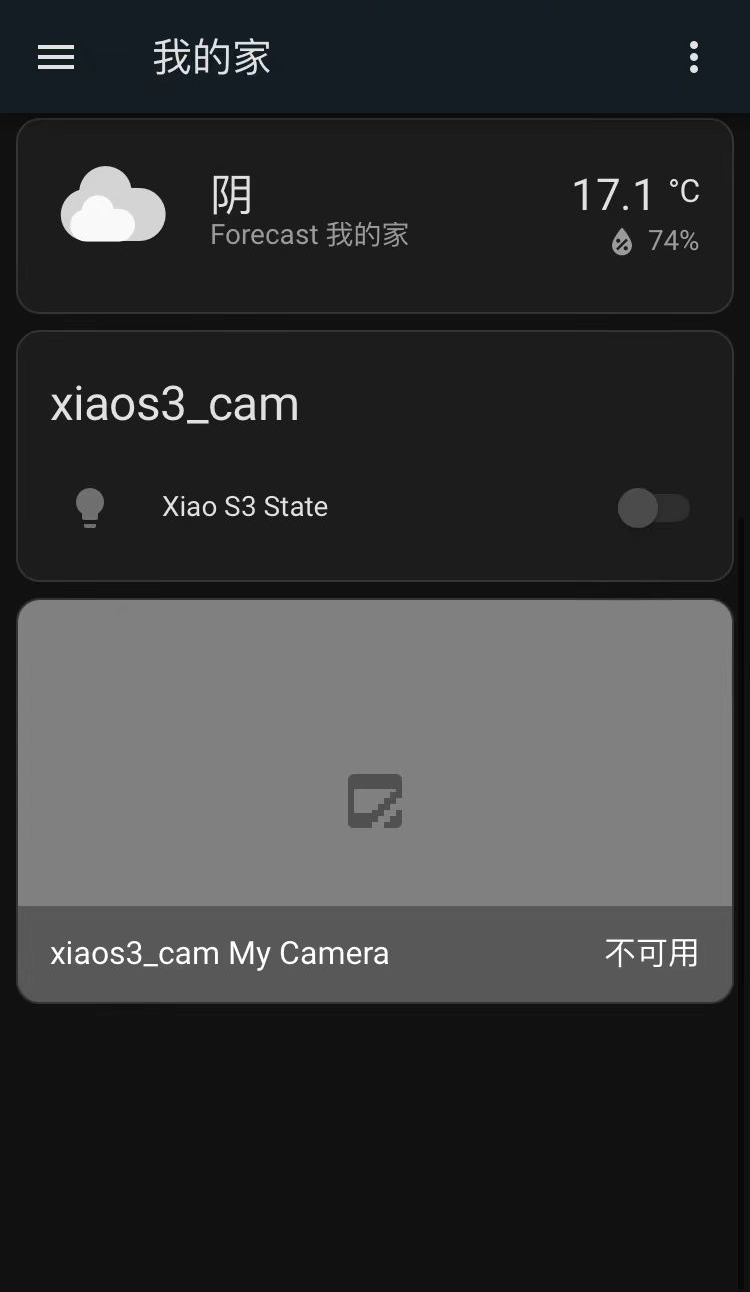Viewport: 750px width, 1292px height.
Task: Open the three-dot overflow menu
Action: [694, 57]
